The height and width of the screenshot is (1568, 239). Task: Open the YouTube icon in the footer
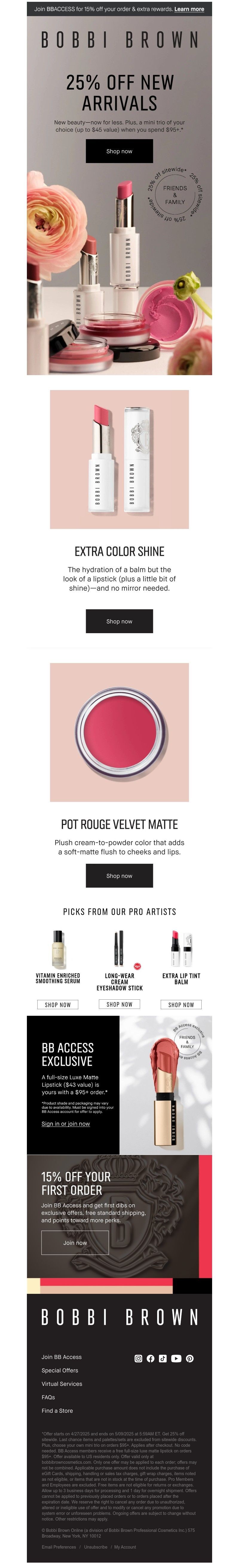click(x=176, y=1358)
